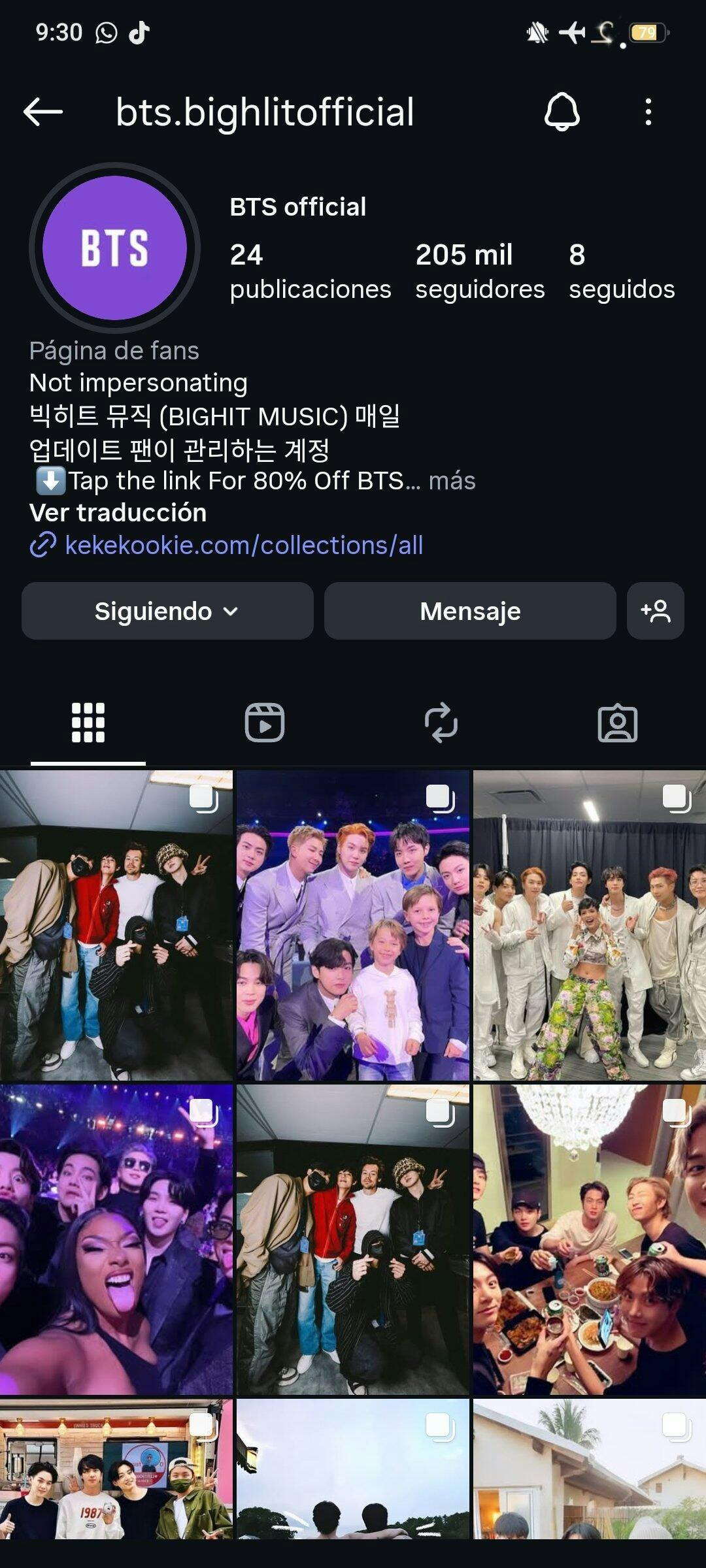Switch to the tagged photos tab

[618, 723]
